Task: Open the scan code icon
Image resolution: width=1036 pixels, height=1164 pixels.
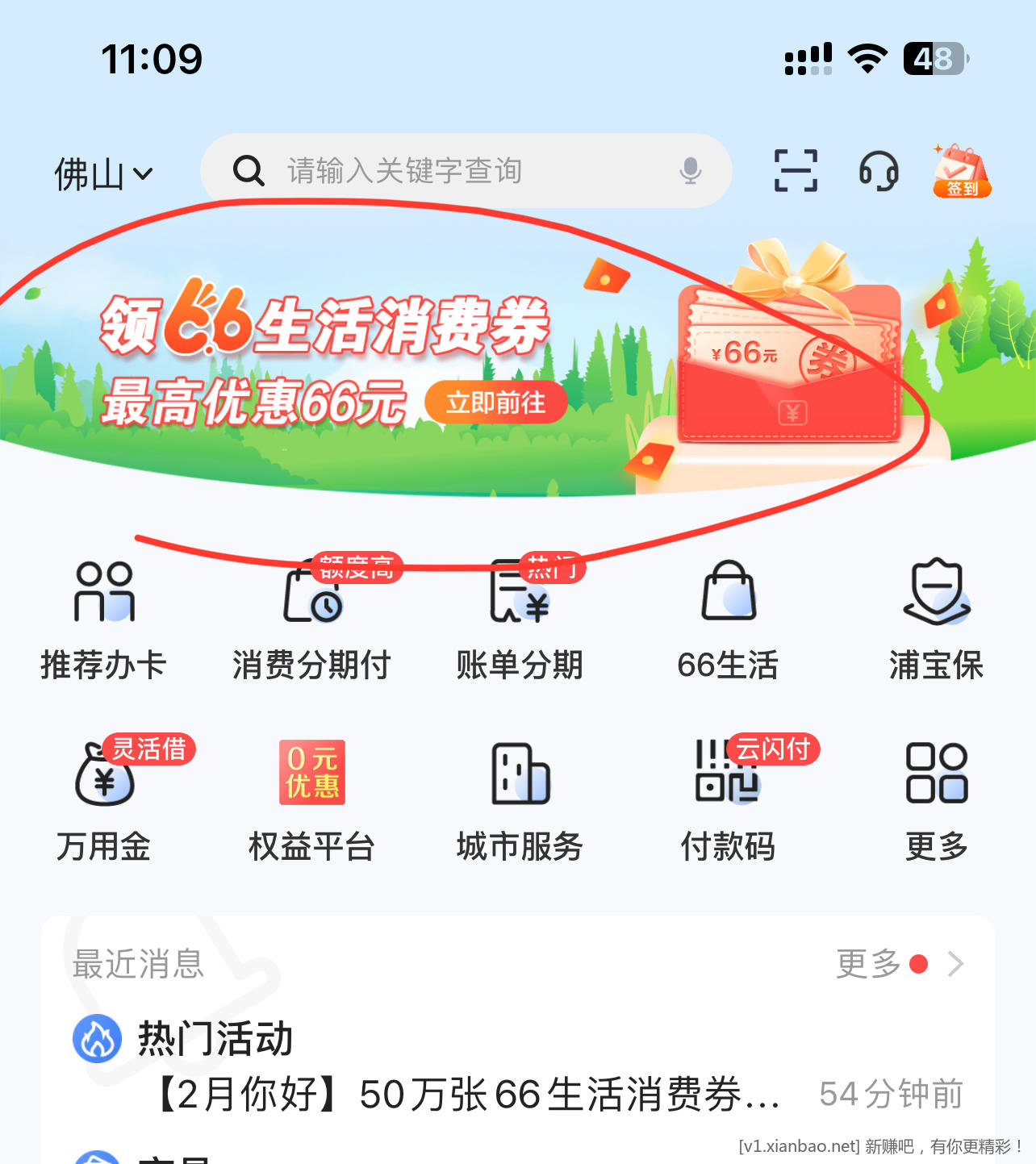Action: (796, 171)
